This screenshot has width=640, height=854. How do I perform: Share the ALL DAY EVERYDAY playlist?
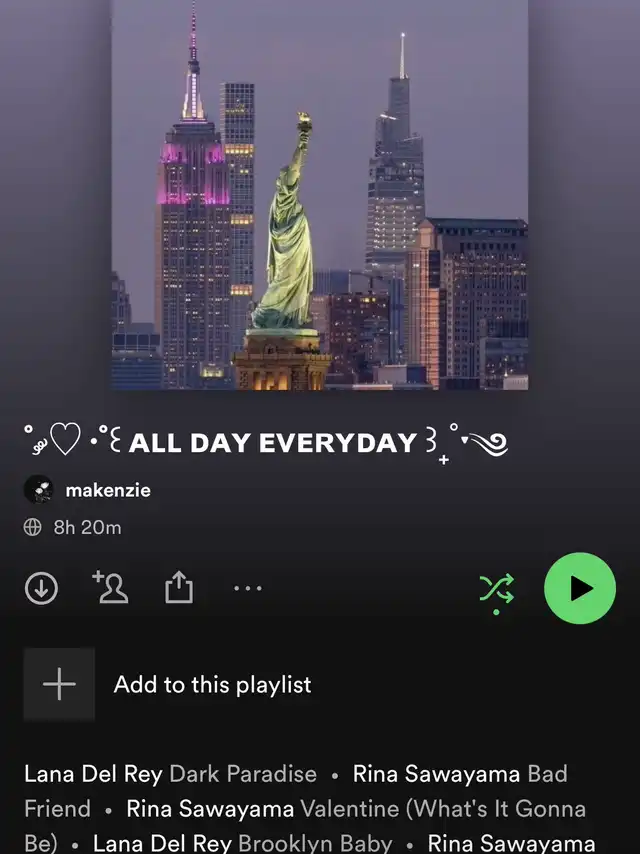tap(178, 589)
